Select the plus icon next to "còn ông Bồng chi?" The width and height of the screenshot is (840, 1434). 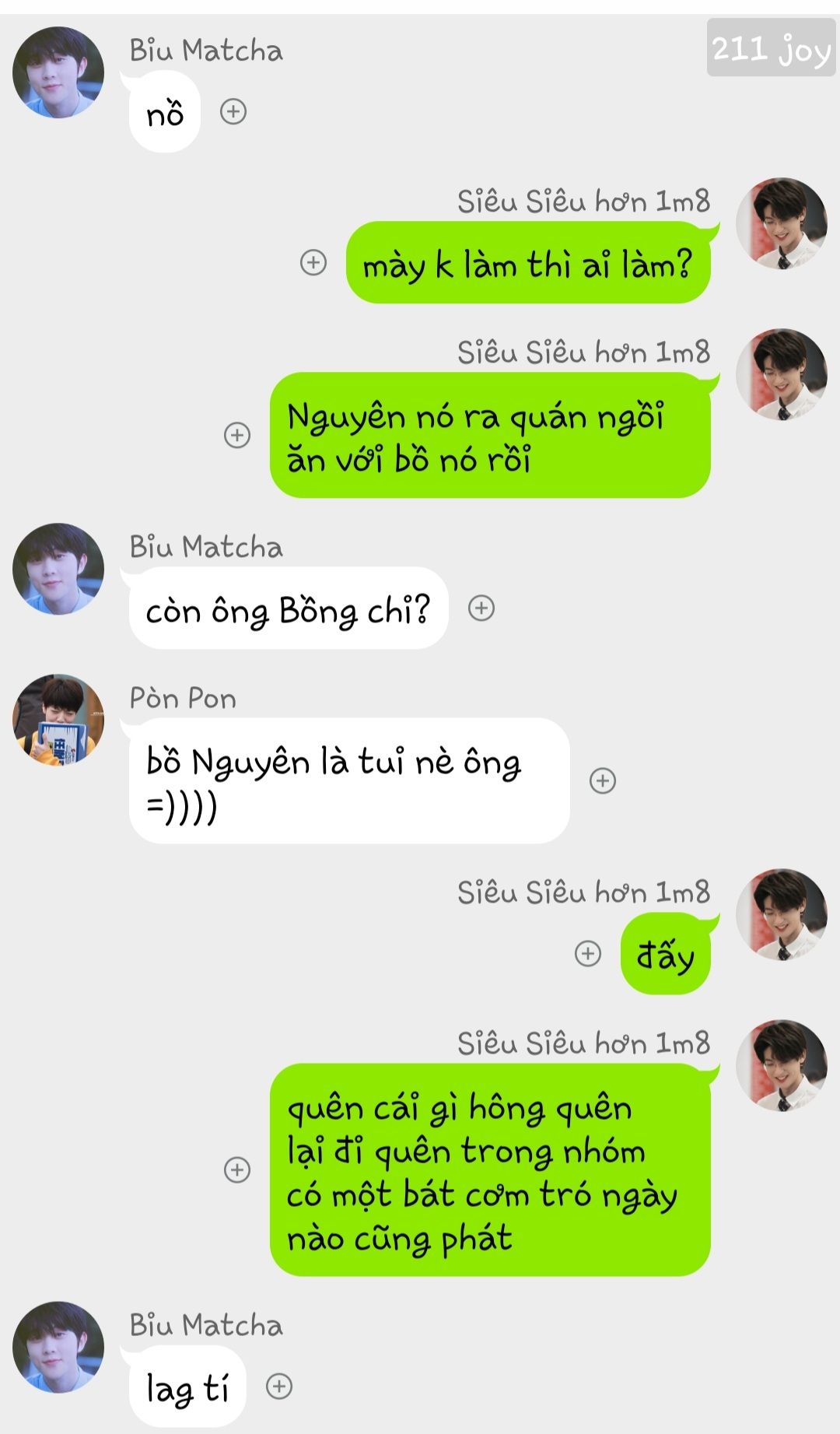[x=481, y=608]
